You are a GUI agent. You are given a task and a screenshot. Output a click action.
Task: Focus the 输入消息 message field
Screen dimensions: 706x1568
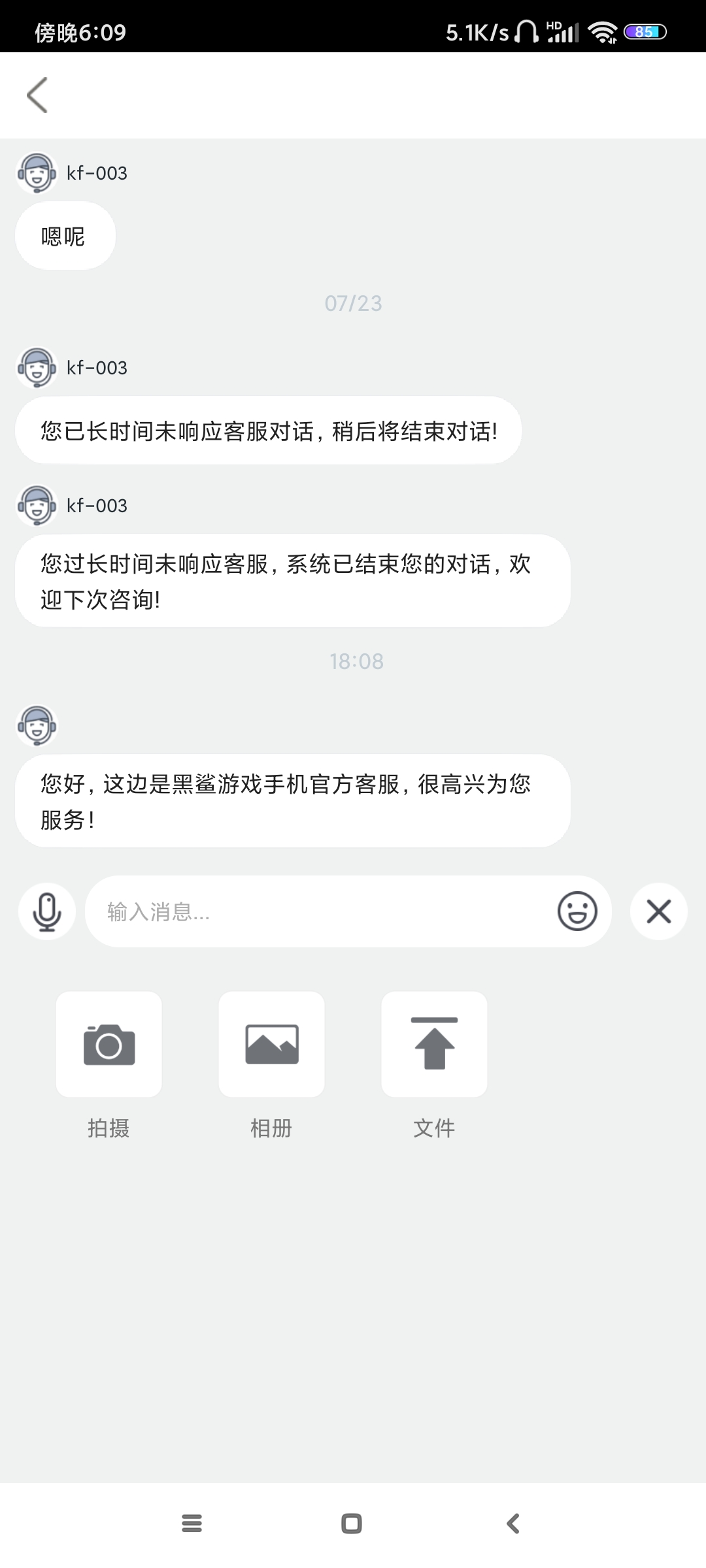click(x=320, y=911)
